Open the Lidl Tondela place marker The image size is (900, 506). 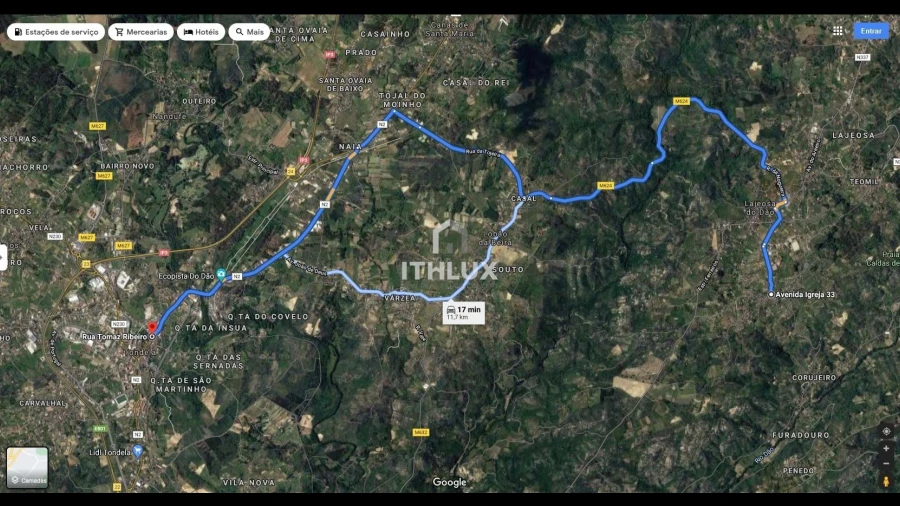tap(138, 451)
